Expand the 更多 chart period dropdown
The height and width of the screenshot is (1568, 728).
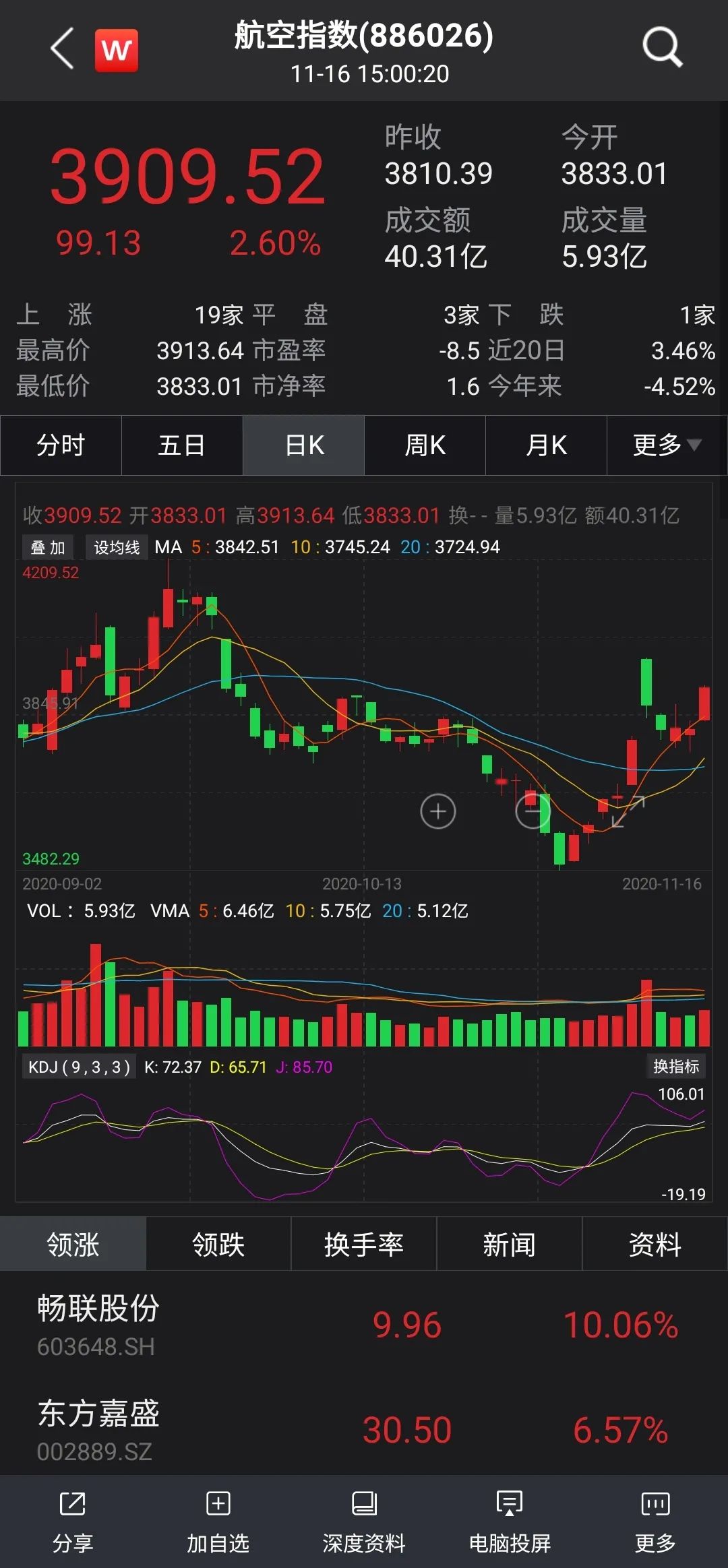click(x=667, y=445)
